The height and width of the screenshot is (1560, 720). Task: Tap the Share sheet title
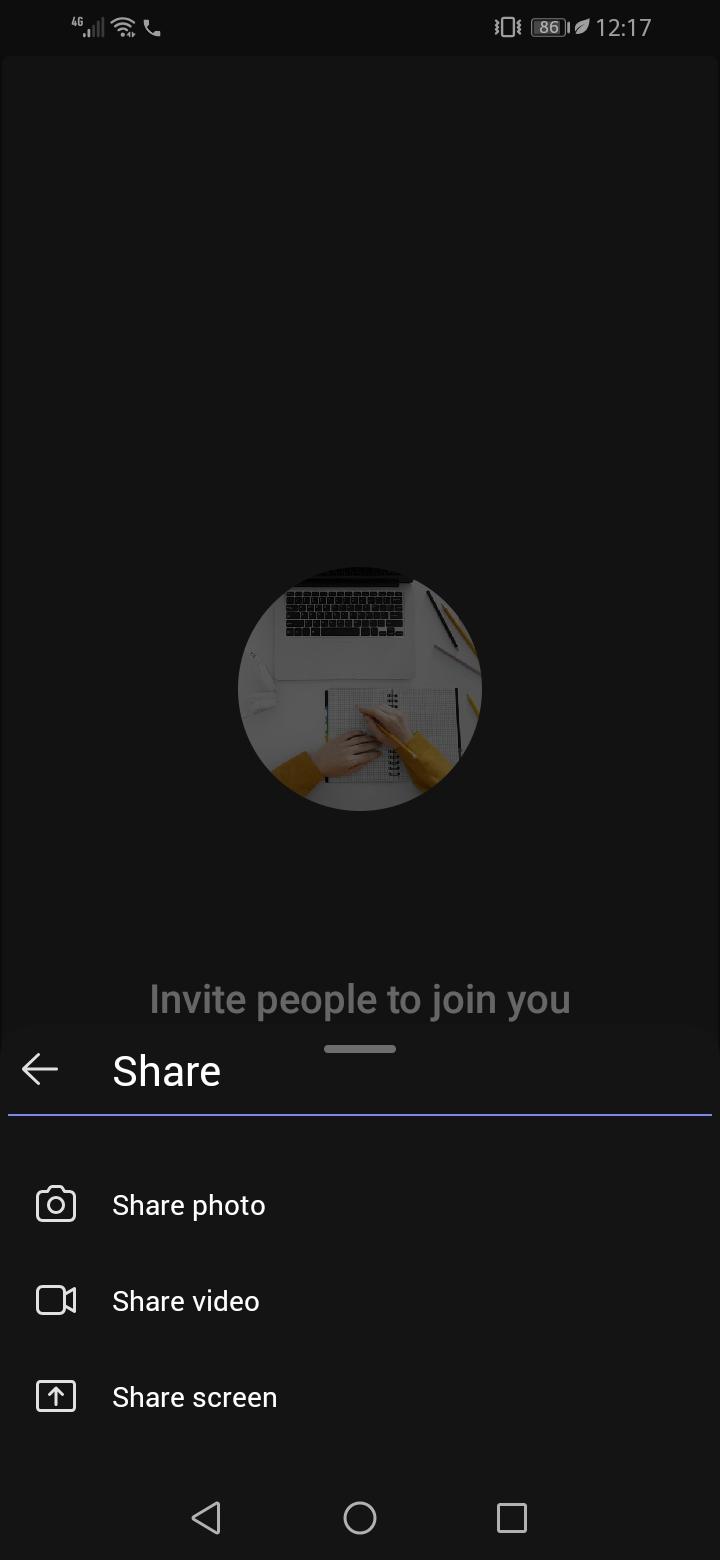166,1070
